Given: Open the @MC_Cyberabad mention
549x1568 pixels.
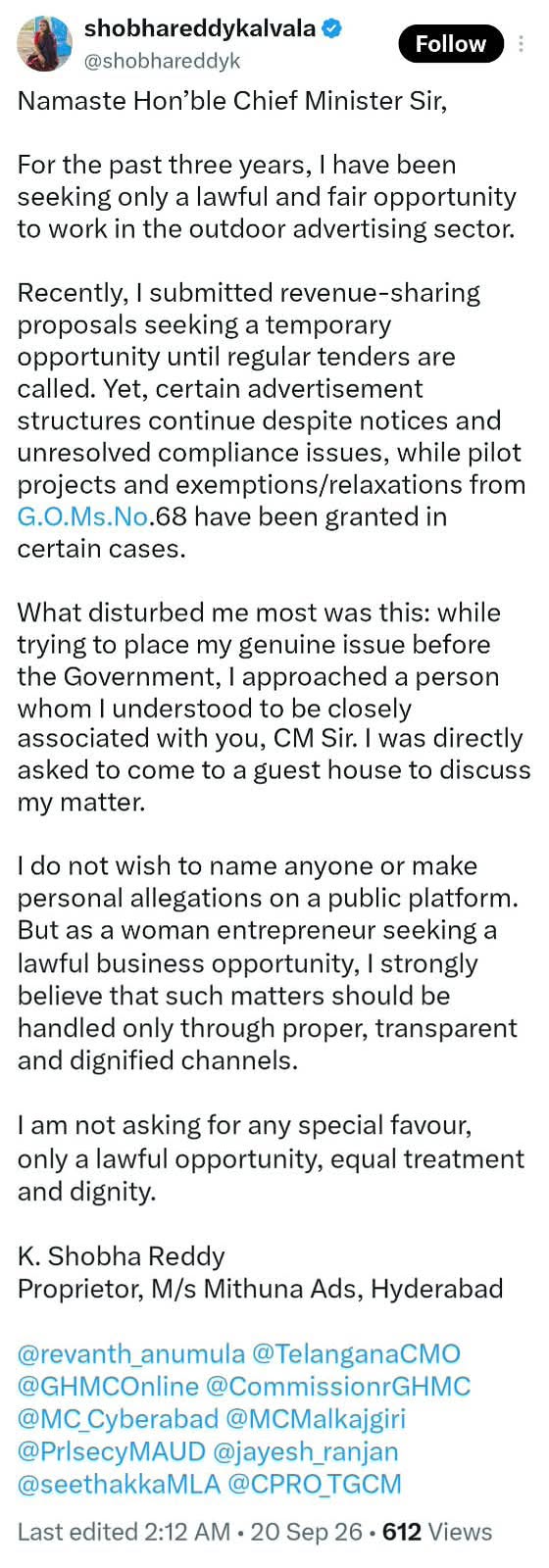Looking at the screenshot, I should coord(118,1419).
